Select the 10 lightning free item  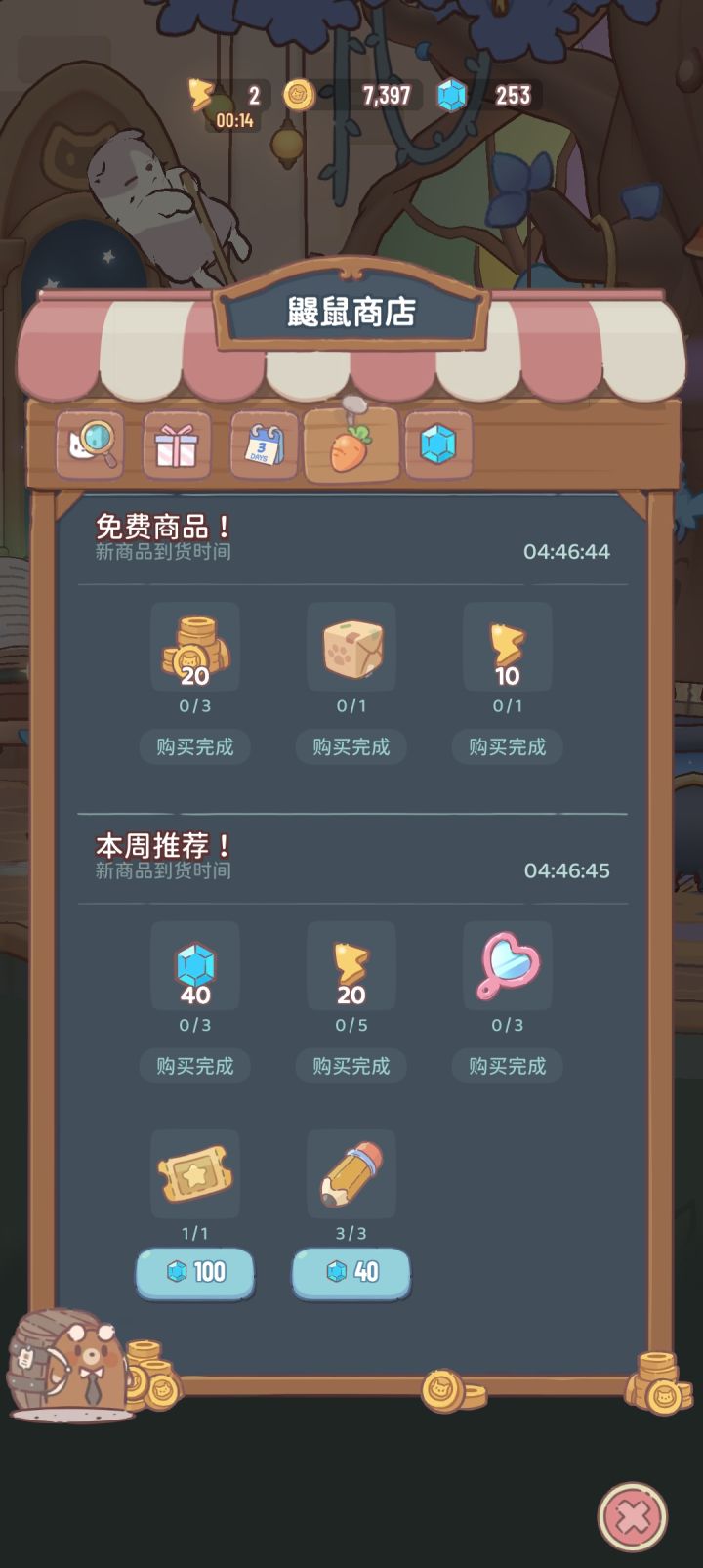[x=507, y=648]
